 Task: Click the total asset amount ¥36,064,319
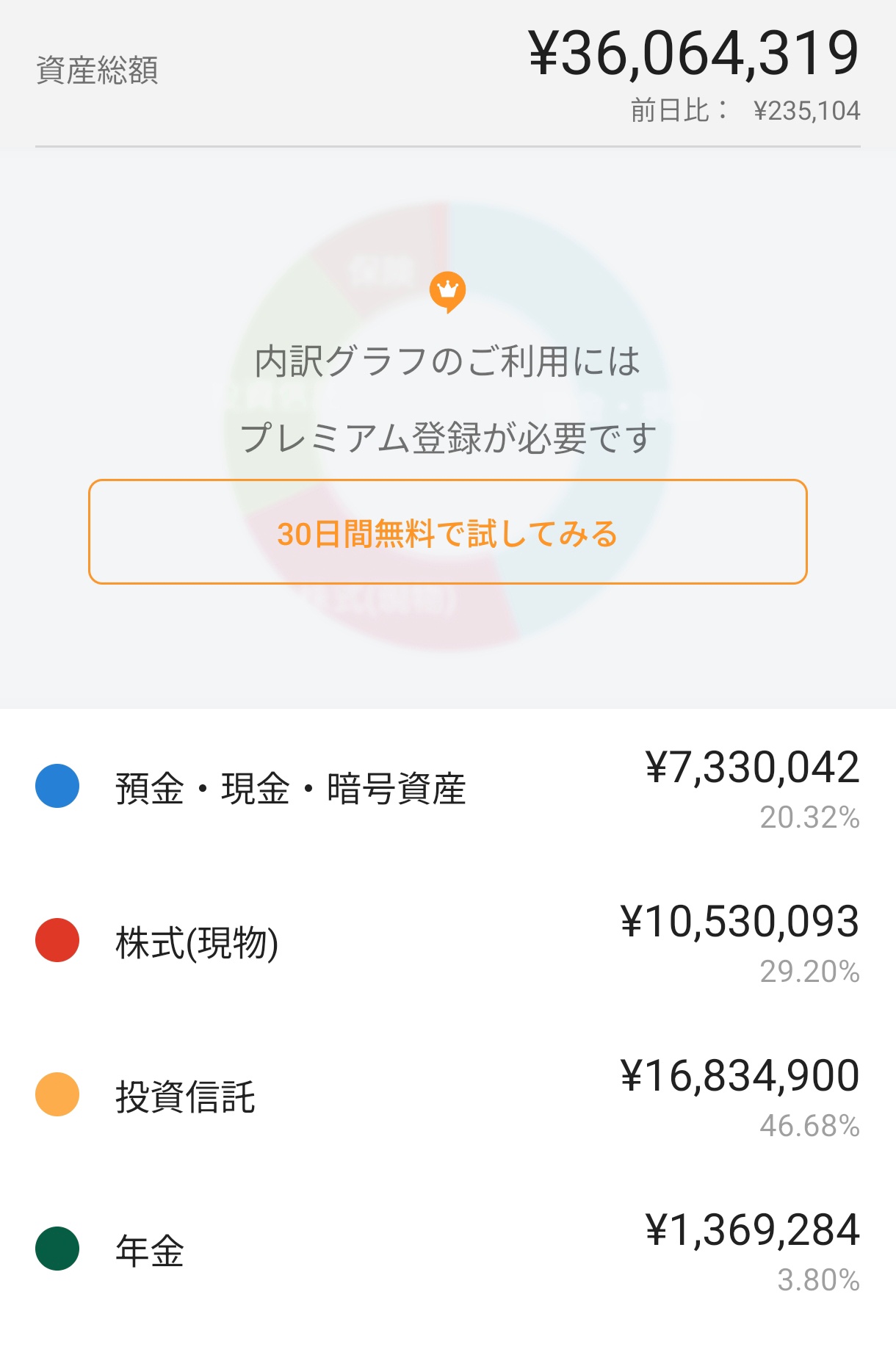(694, 51)
